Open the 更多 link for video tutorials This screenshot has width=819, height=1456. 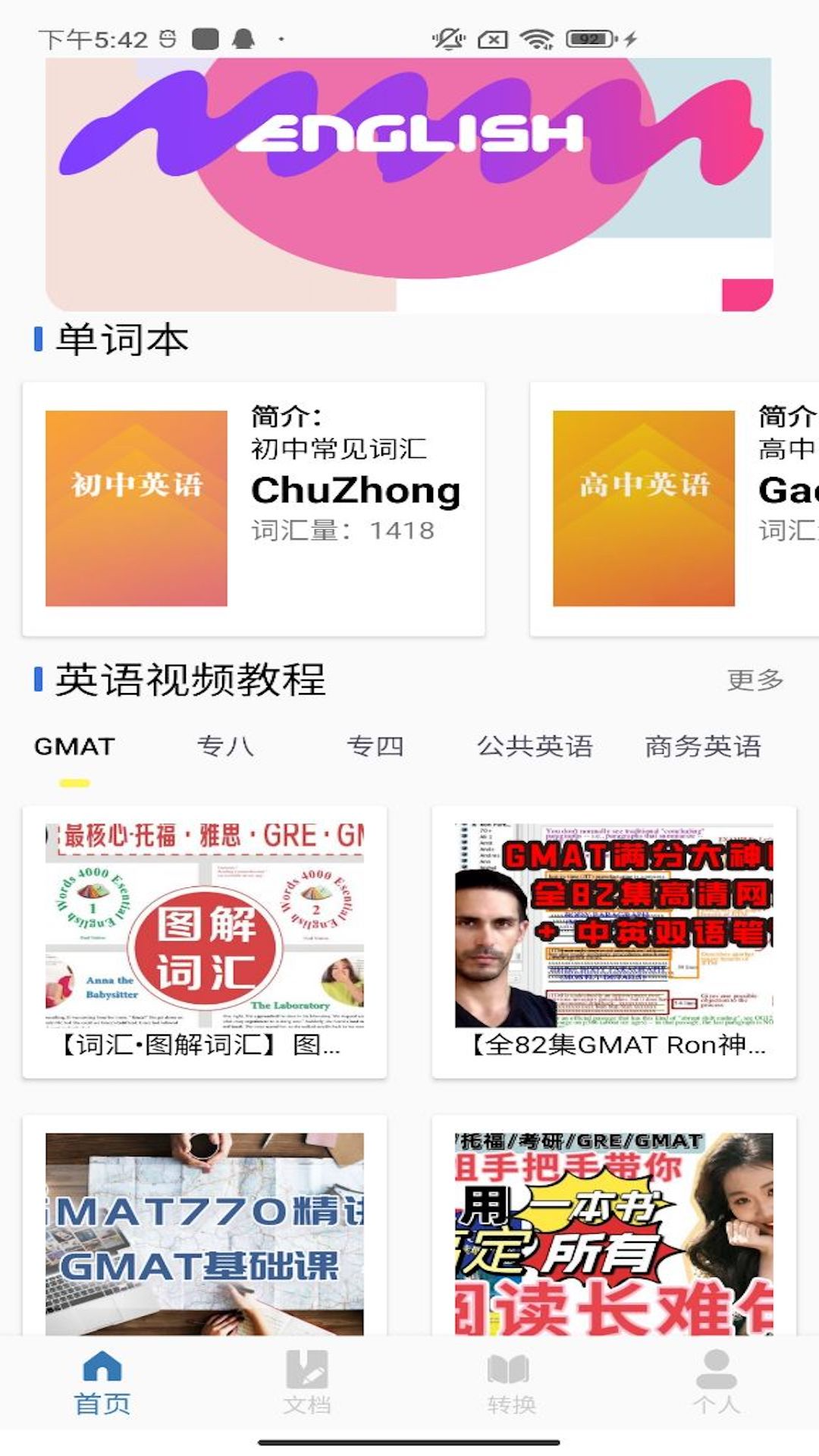tap(755, 681)
